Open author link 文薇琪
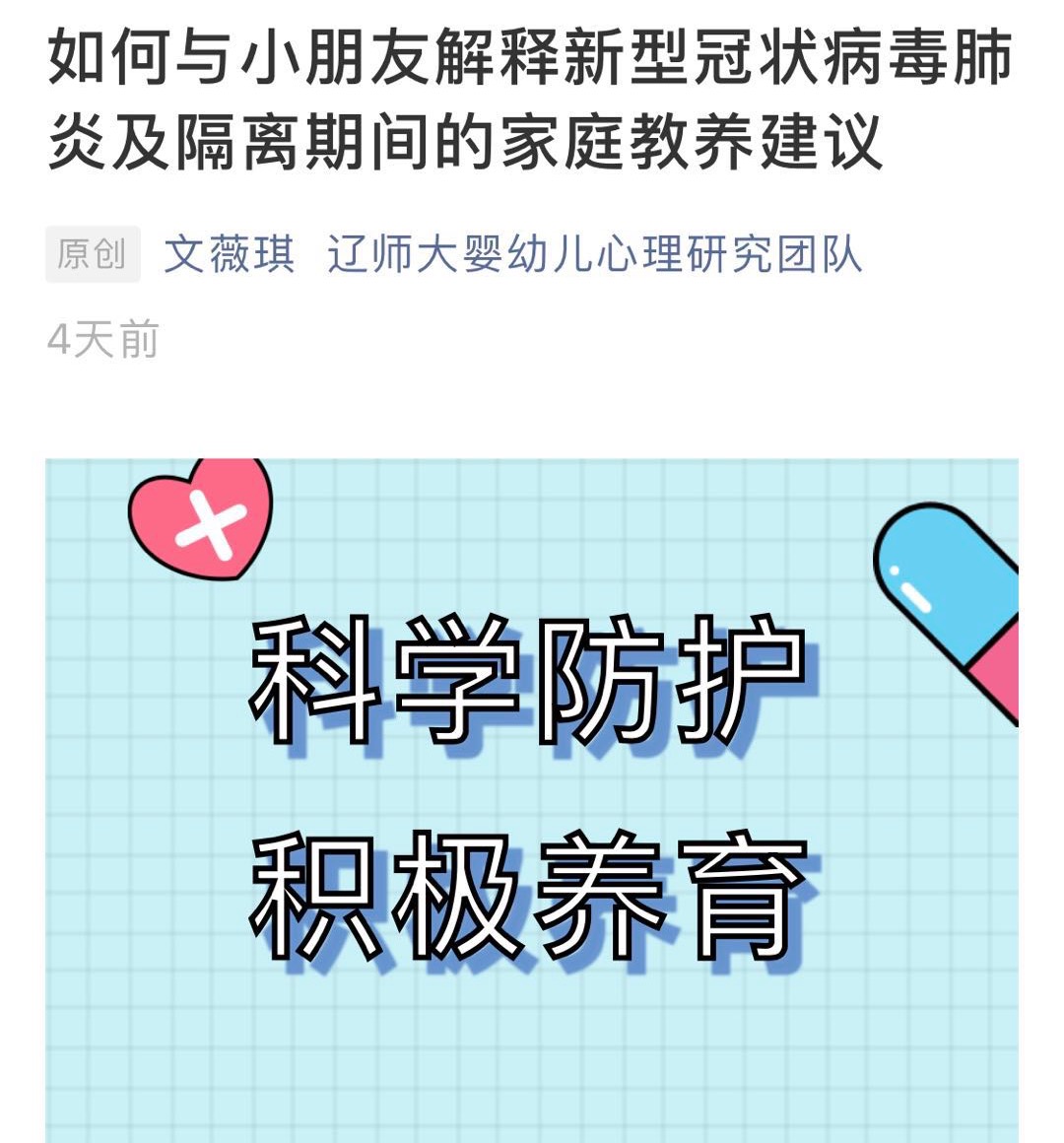Screen dimensions: 1064x1143 click(x=229, y=254)
